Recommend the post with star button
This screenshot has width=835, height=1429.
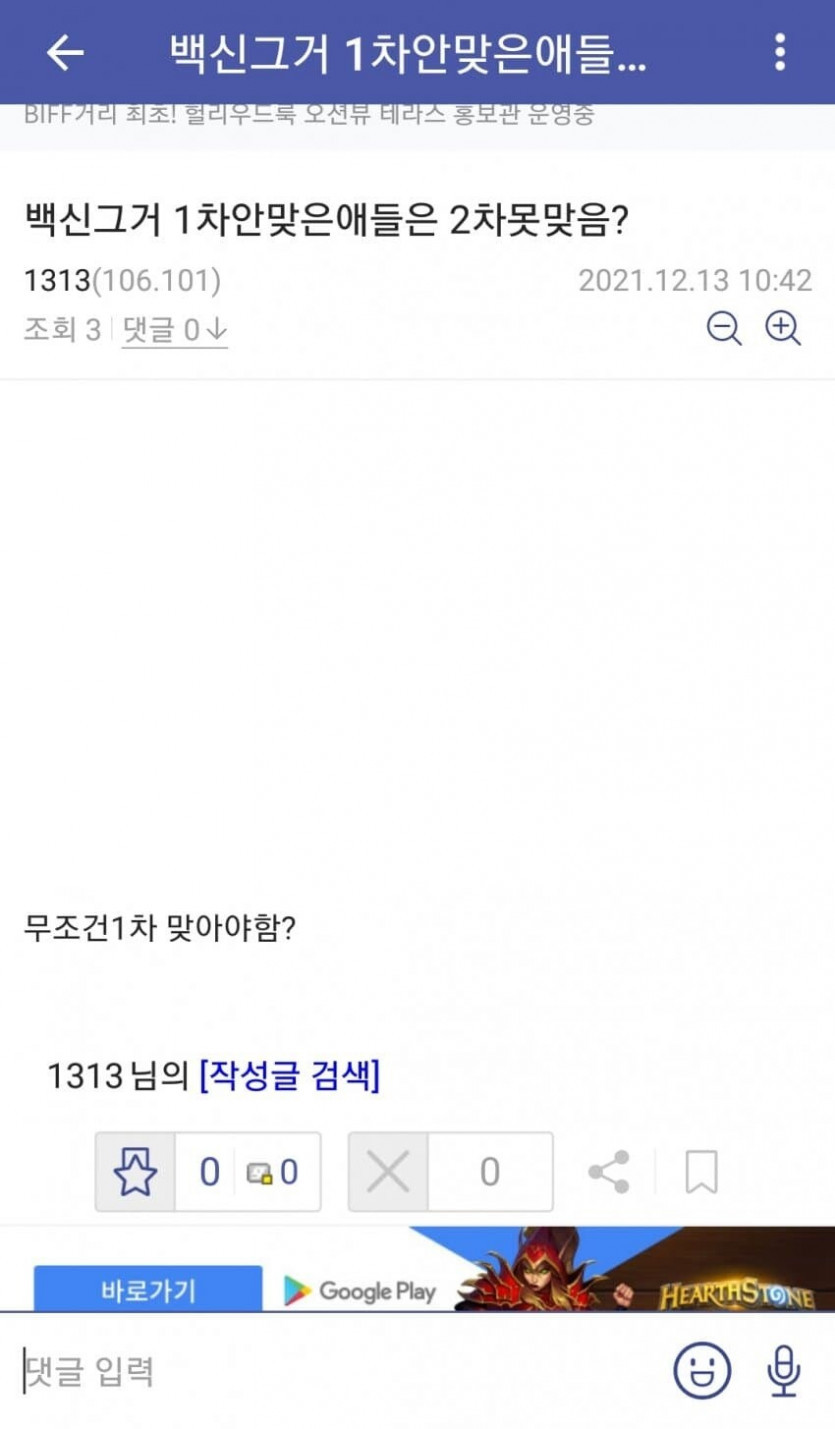[x=135, y=1172]
